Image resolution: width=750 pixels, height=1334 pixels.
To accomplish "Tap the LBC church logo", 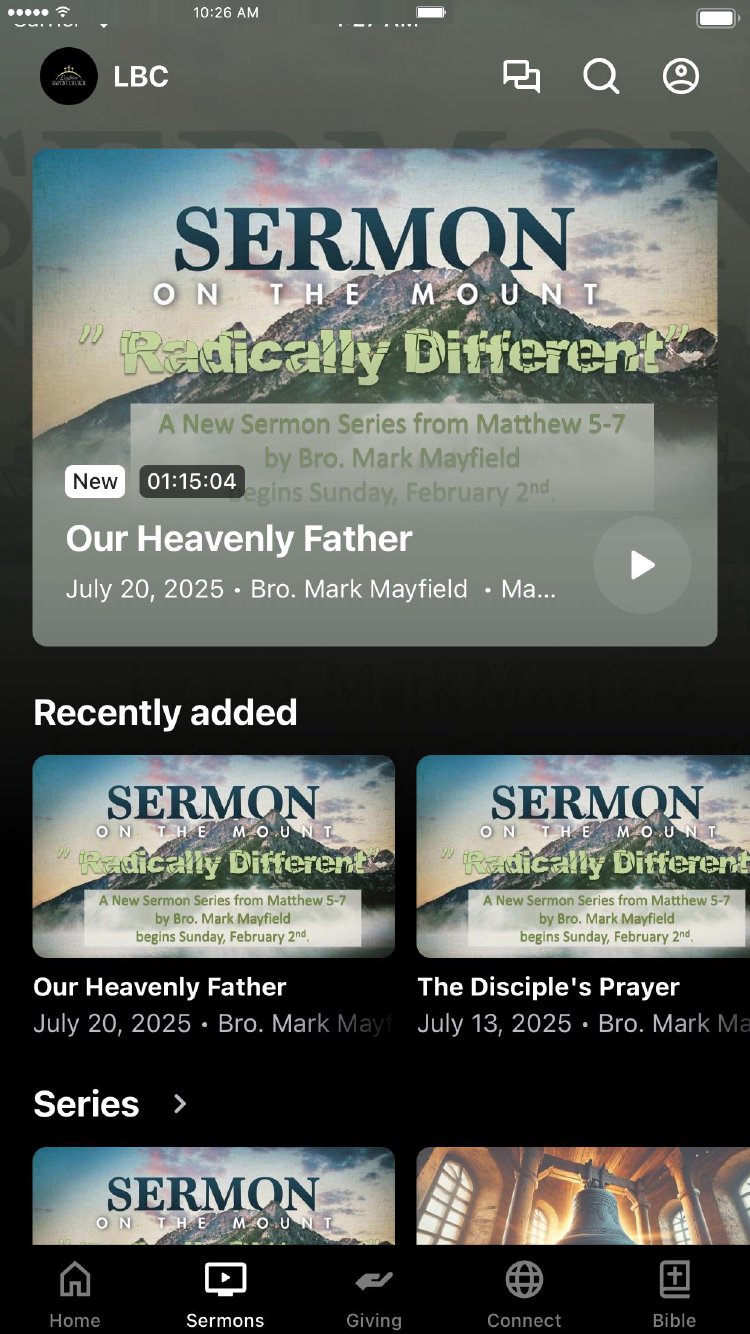I will click(69, 77).
